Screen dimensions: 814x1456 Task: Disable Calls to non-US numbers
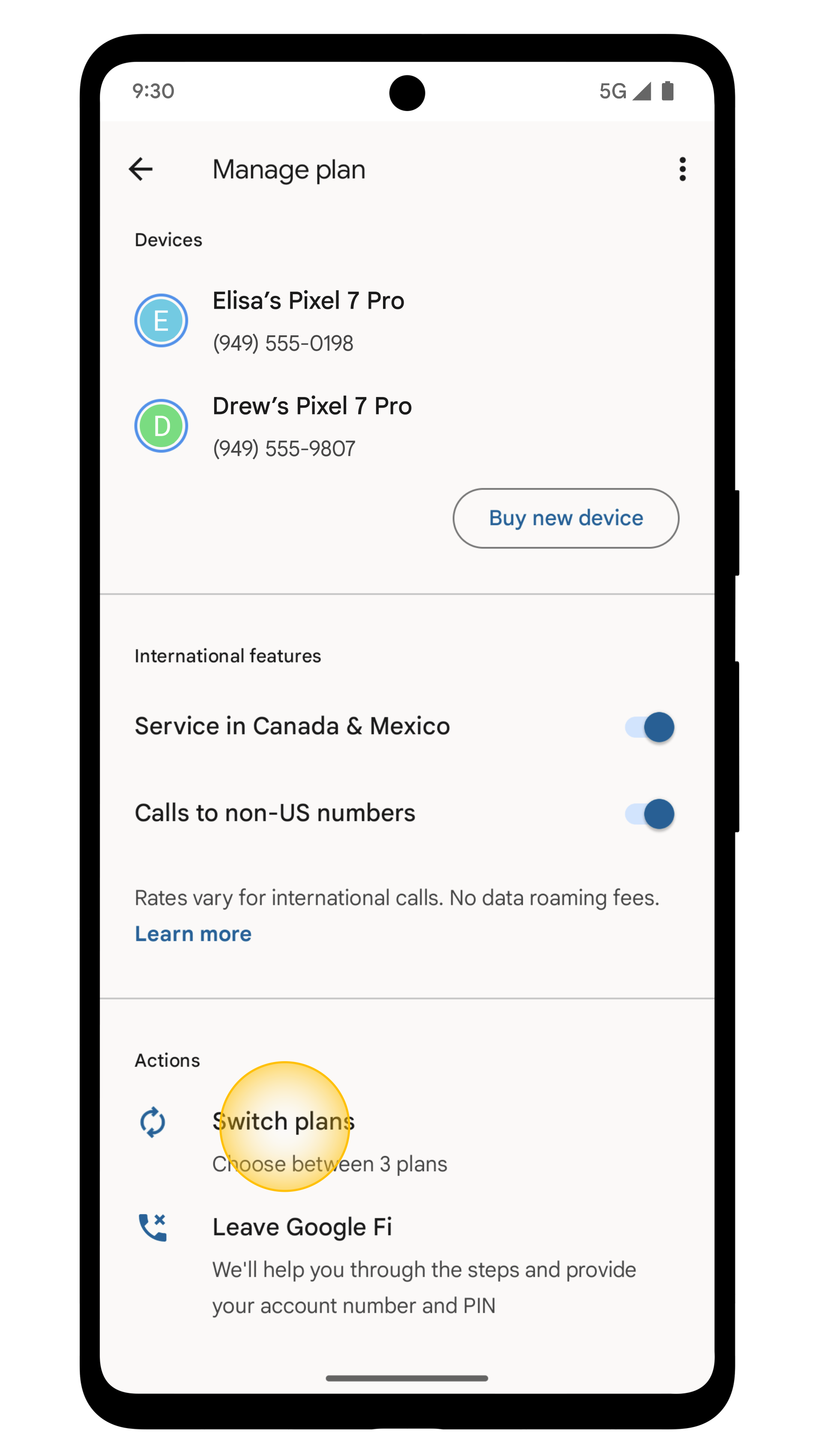pyautogui.click(x=649, y=814)
